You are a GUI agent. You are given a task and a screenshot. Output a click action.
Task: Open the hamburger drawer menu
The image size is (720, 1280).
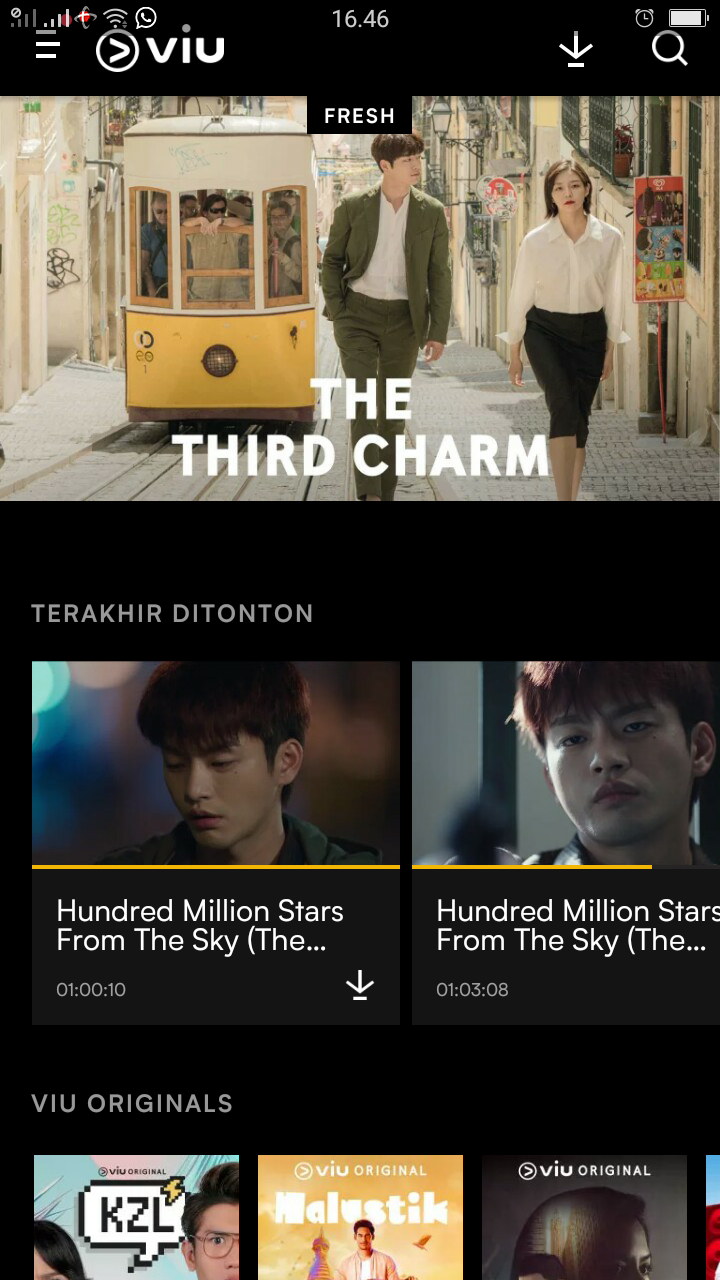tap(47, 45)
